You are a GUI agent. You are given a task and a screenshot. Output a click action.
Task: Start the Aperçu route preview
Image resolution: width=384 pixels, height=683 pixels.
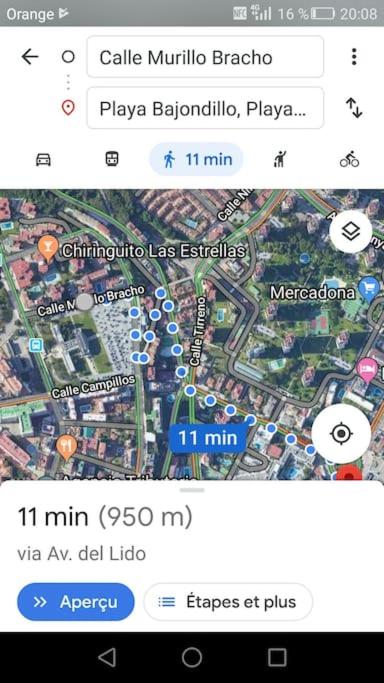click(76, 602)
